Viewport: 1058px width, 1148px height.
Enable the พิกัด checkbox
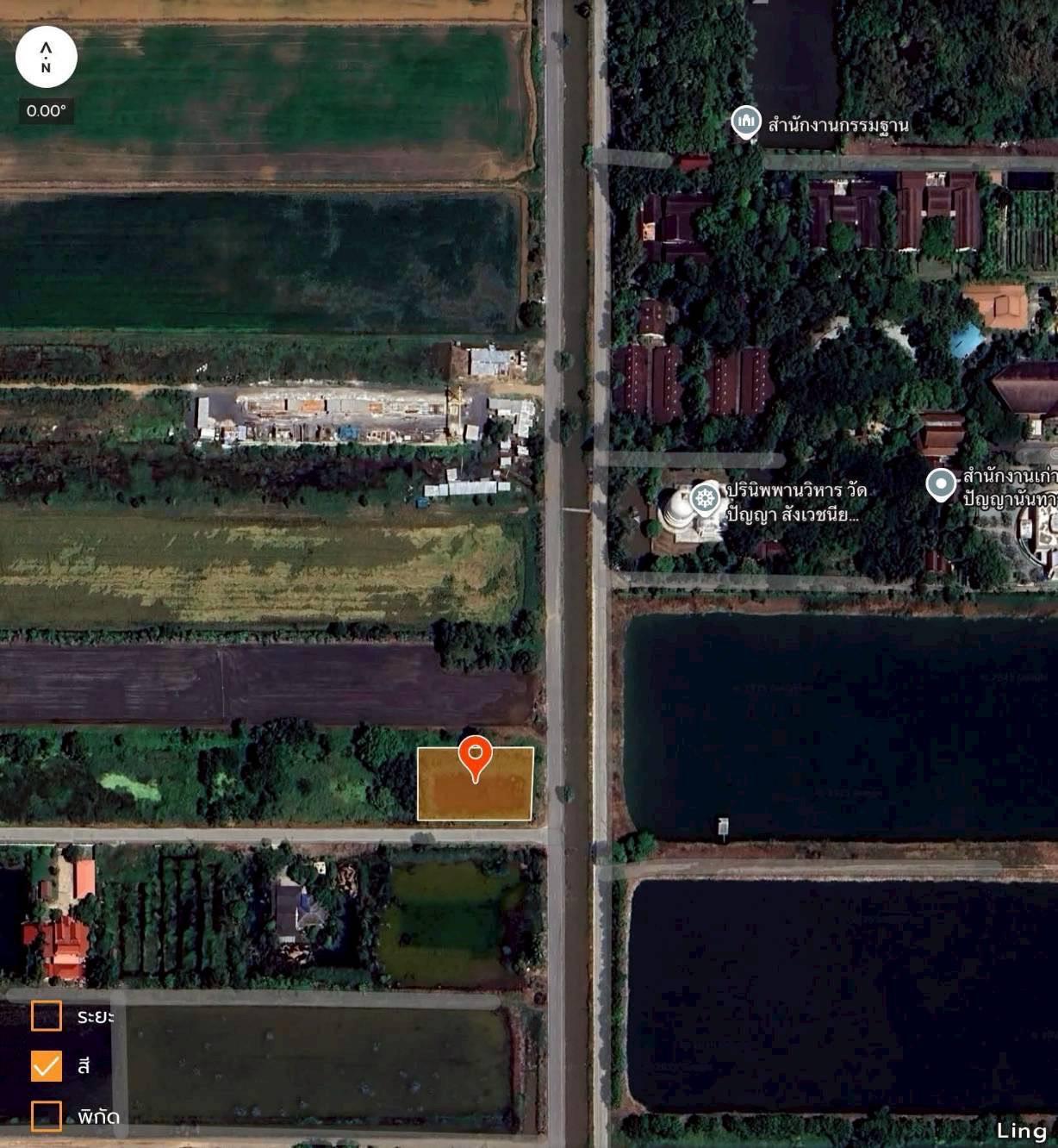pos(47,1116)
